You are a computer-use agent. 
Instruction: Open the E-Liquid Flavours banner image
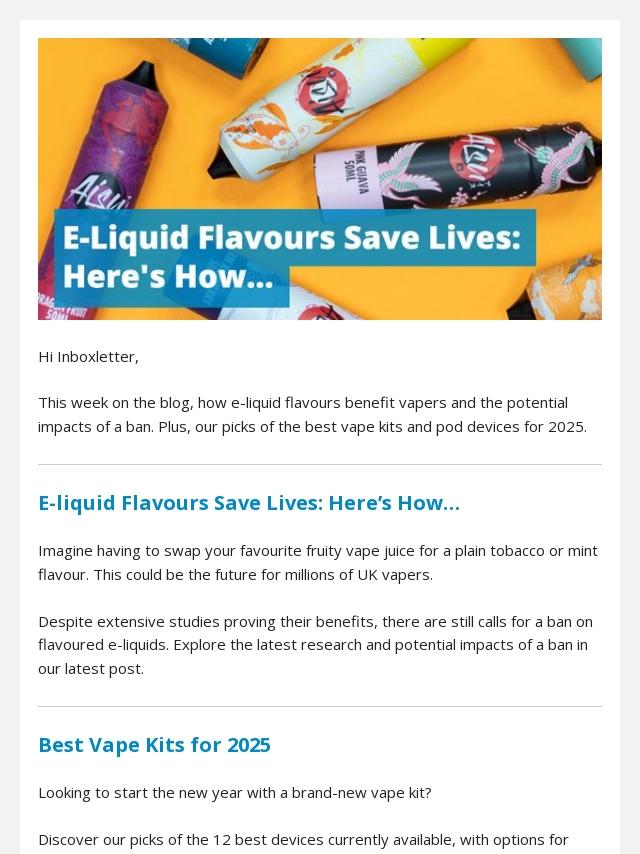point(320,179)
